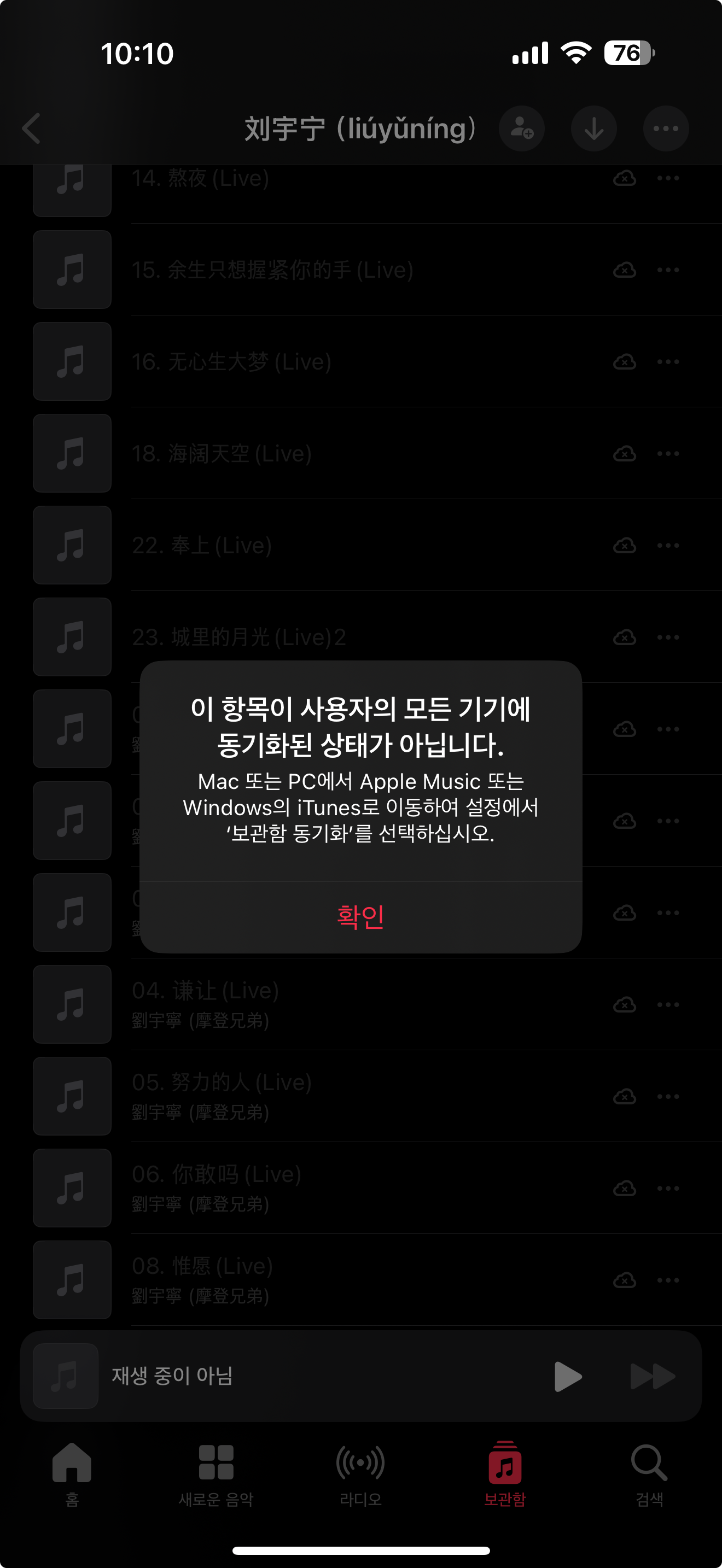Confirm the sync alert with 확인

click(x=360, y=917)
